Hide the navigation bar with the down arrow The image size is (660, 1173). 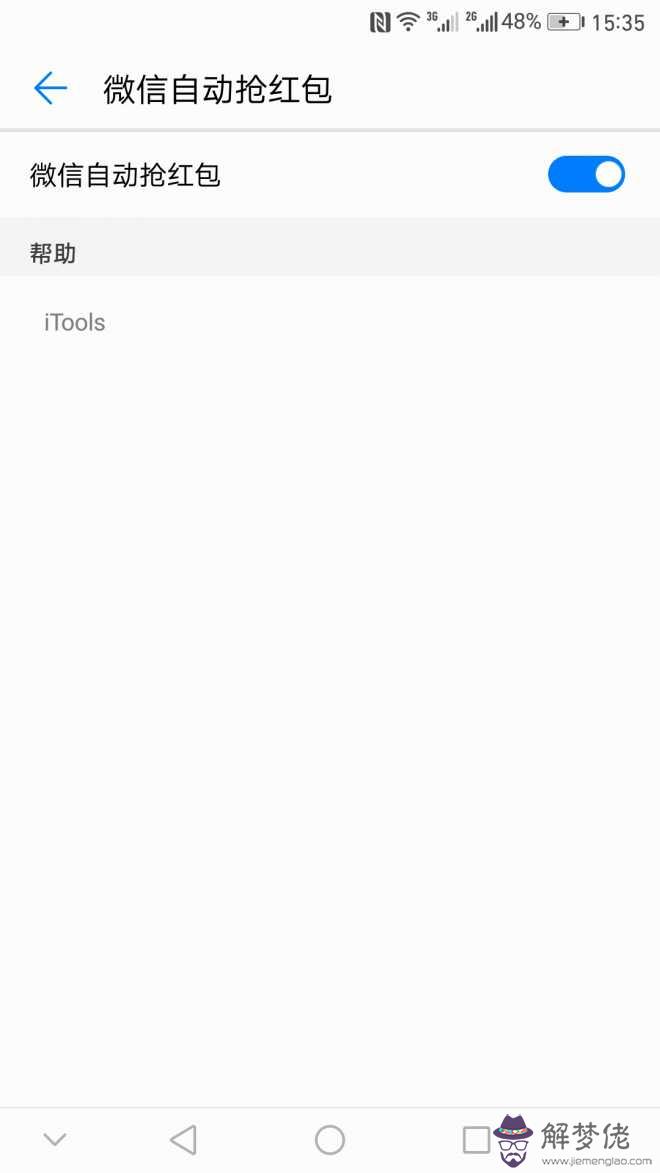55,1139
